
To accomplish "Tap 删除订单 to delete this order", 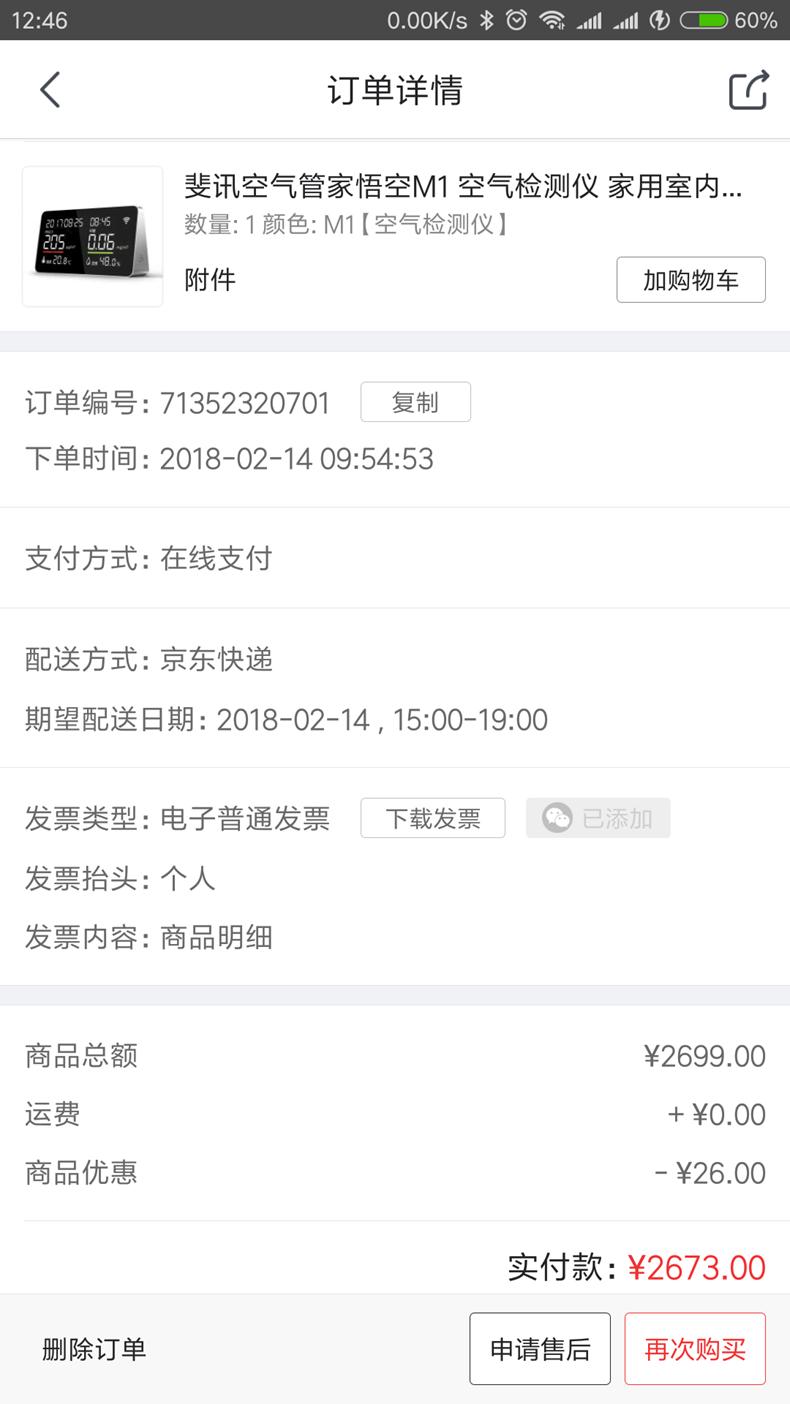I will [x=94, y=1348].
